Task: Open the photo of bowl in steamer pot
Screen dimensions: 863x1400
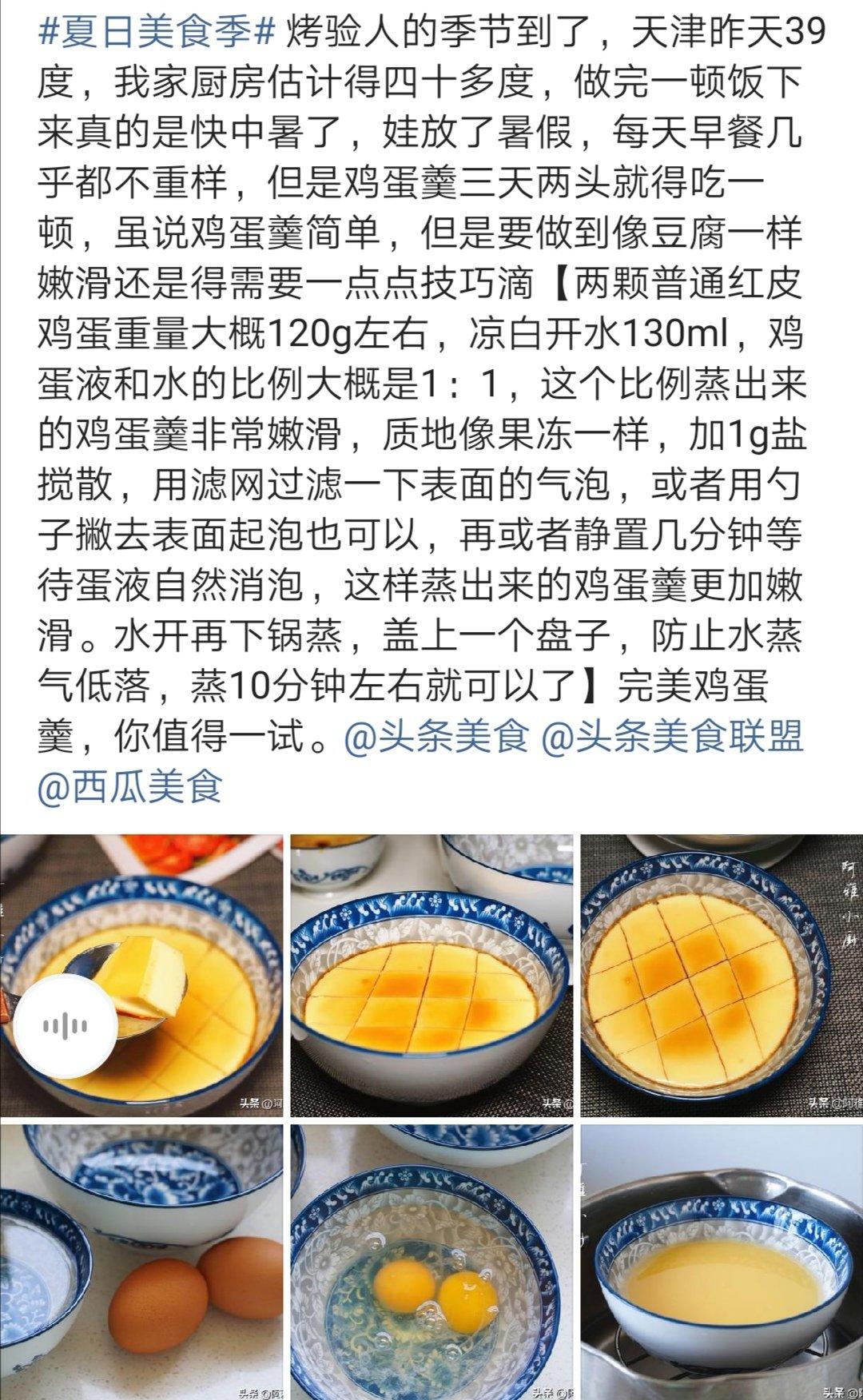Action: (x=722, y=1263)
